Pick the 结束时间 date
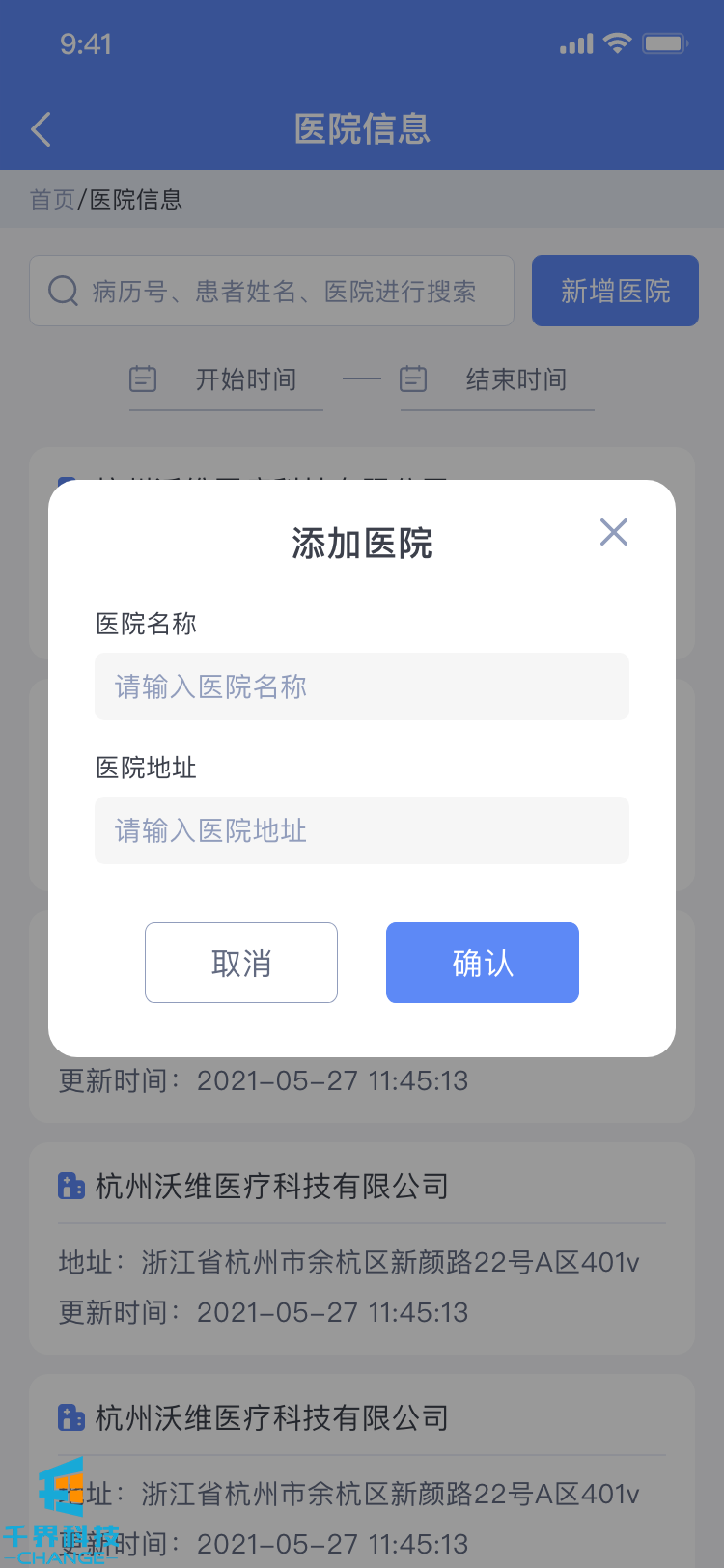The image size is (724, 1568). (496, 379)
